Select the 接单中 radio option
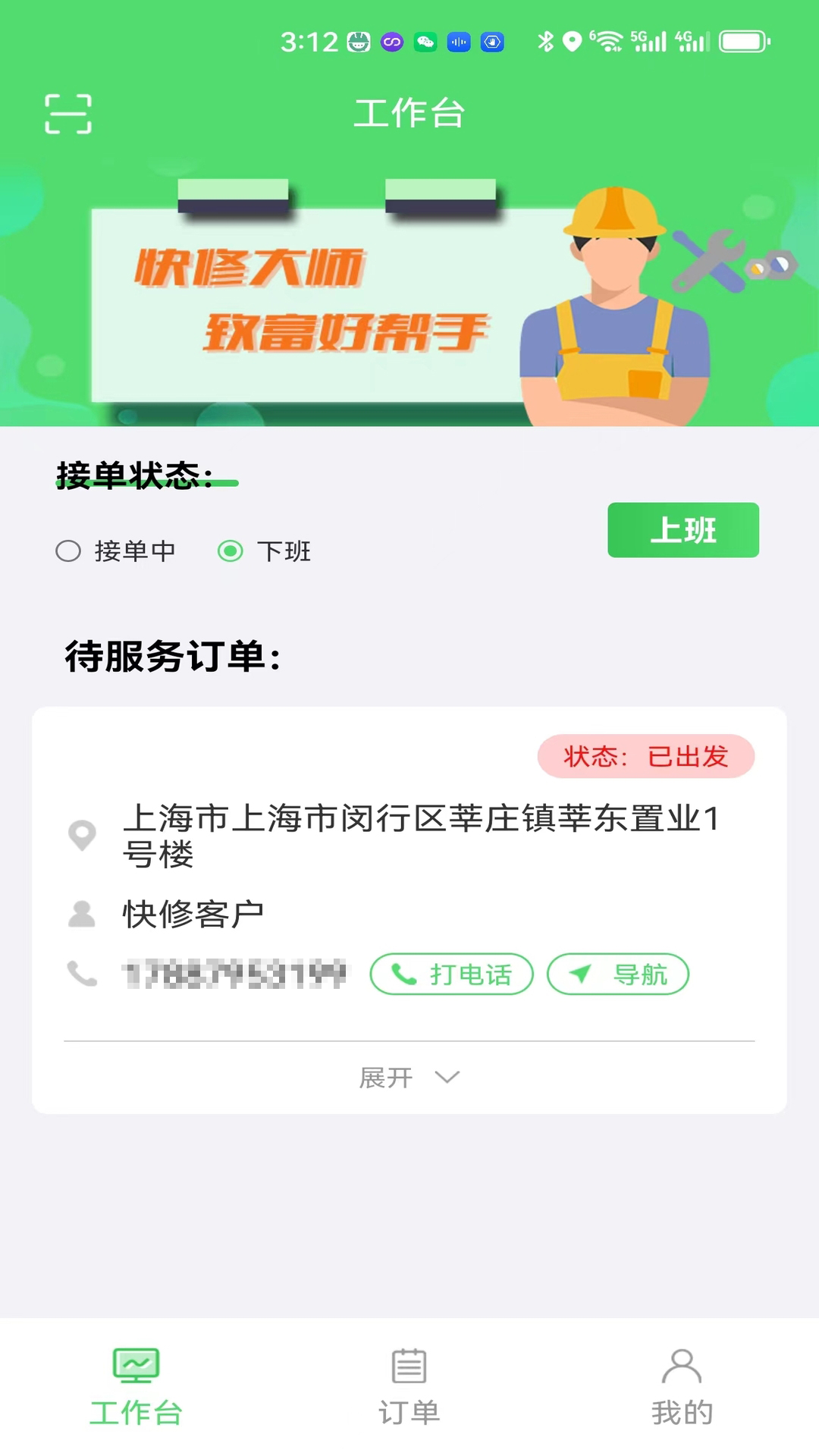 (x=69, y=551)
